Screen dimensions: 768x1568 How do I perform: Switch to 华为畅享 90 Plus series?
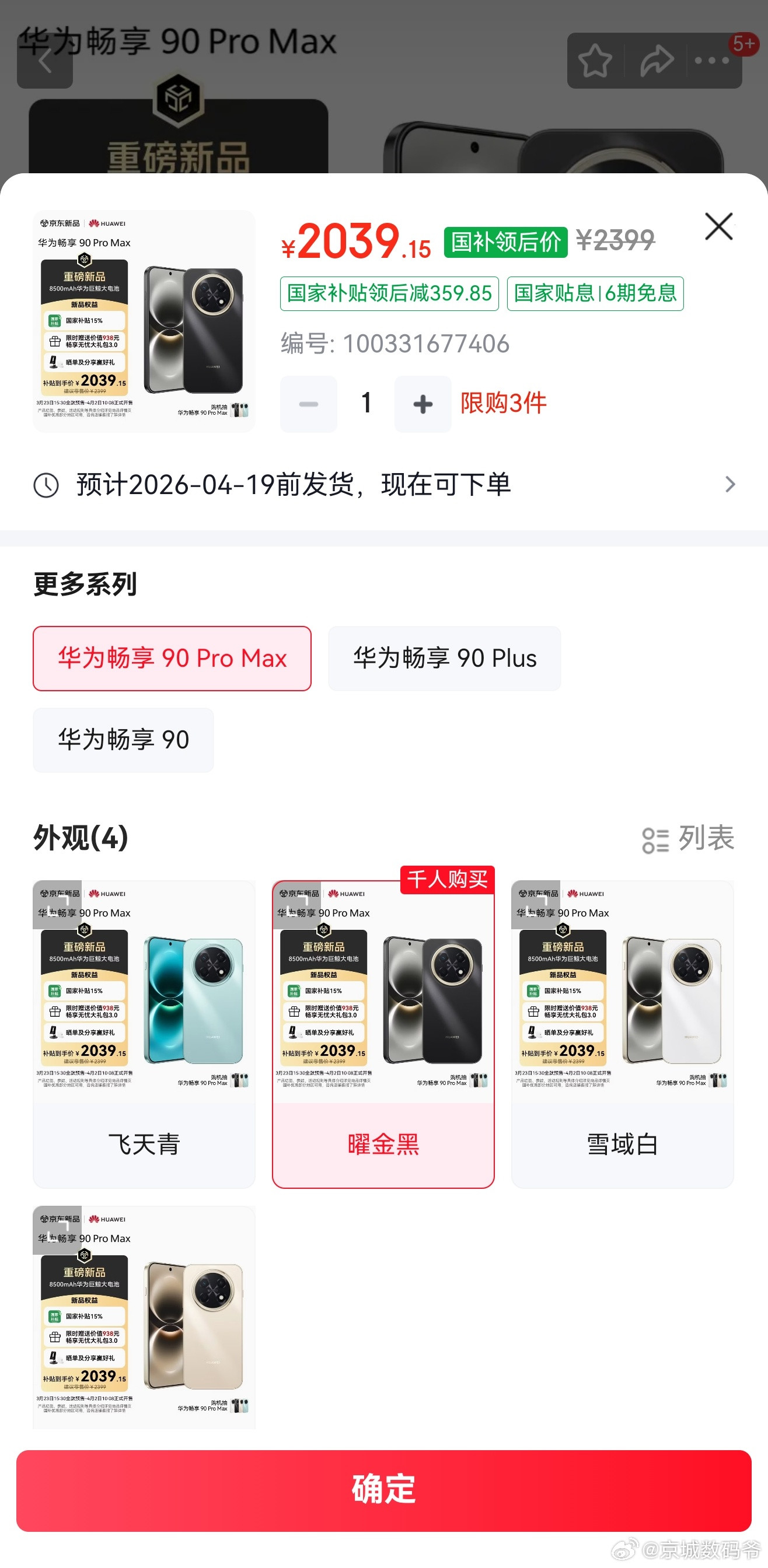click(x=444, y=658)
